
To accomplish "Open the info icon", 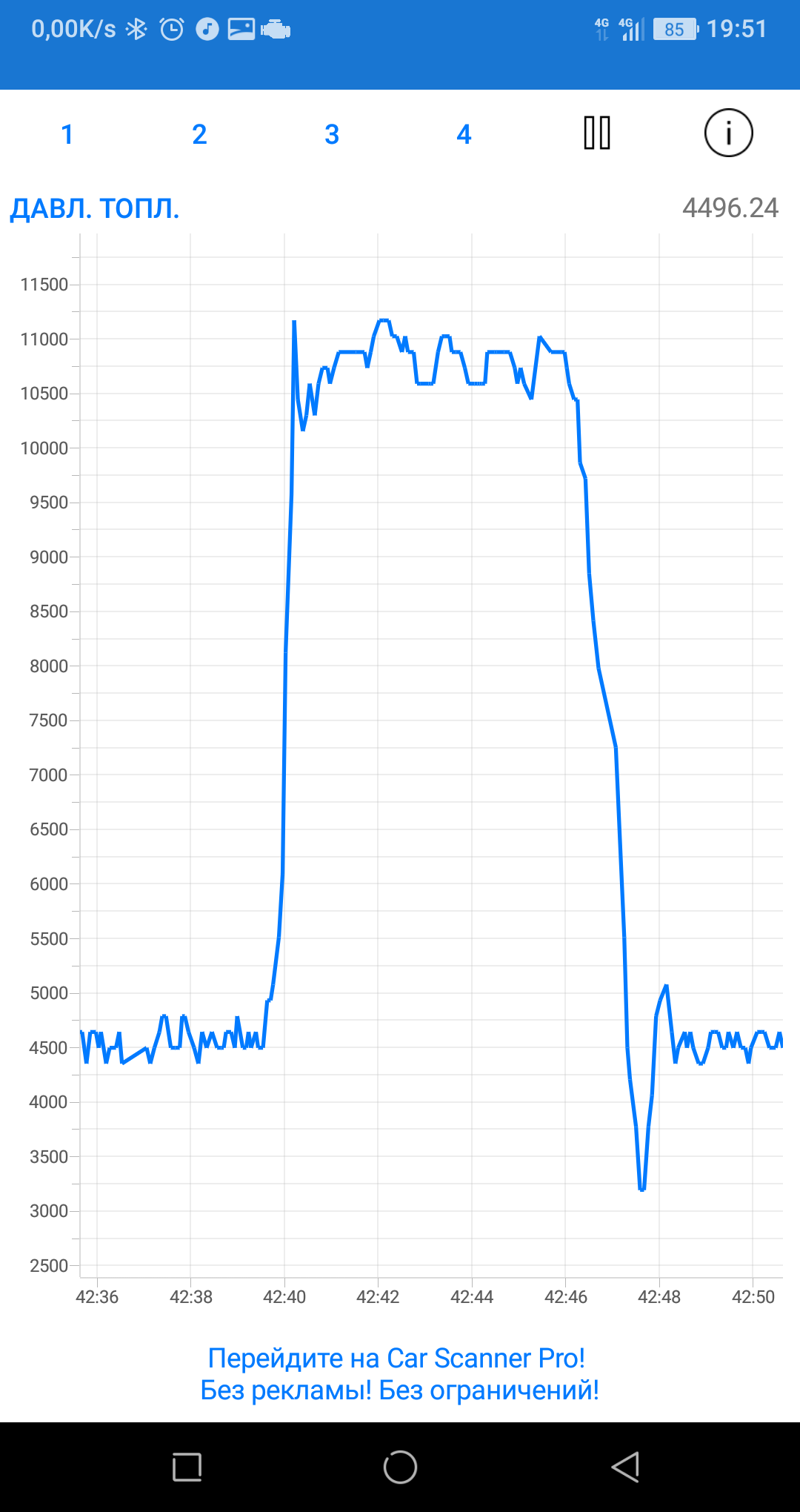I will point(728,133).
